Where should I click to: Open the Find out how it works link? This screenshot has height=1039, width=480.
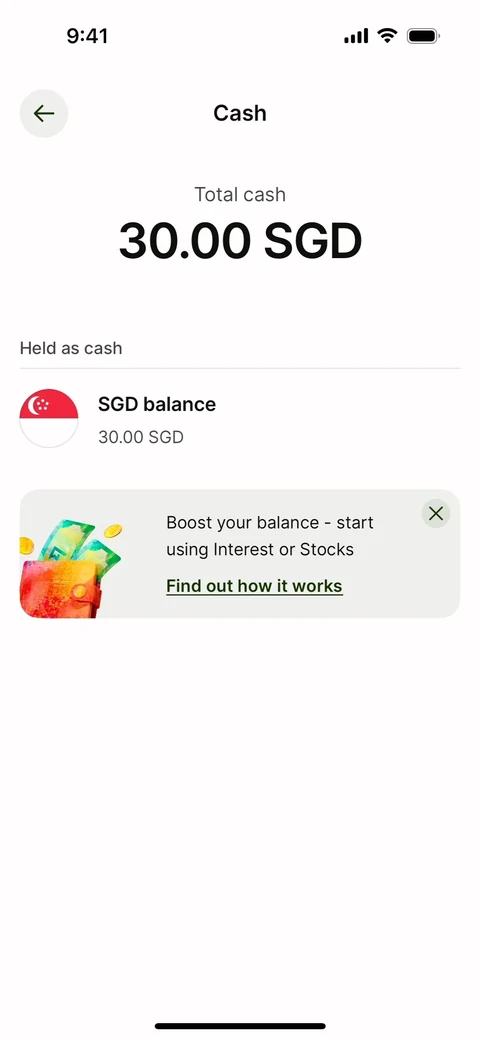coord(255,586)
